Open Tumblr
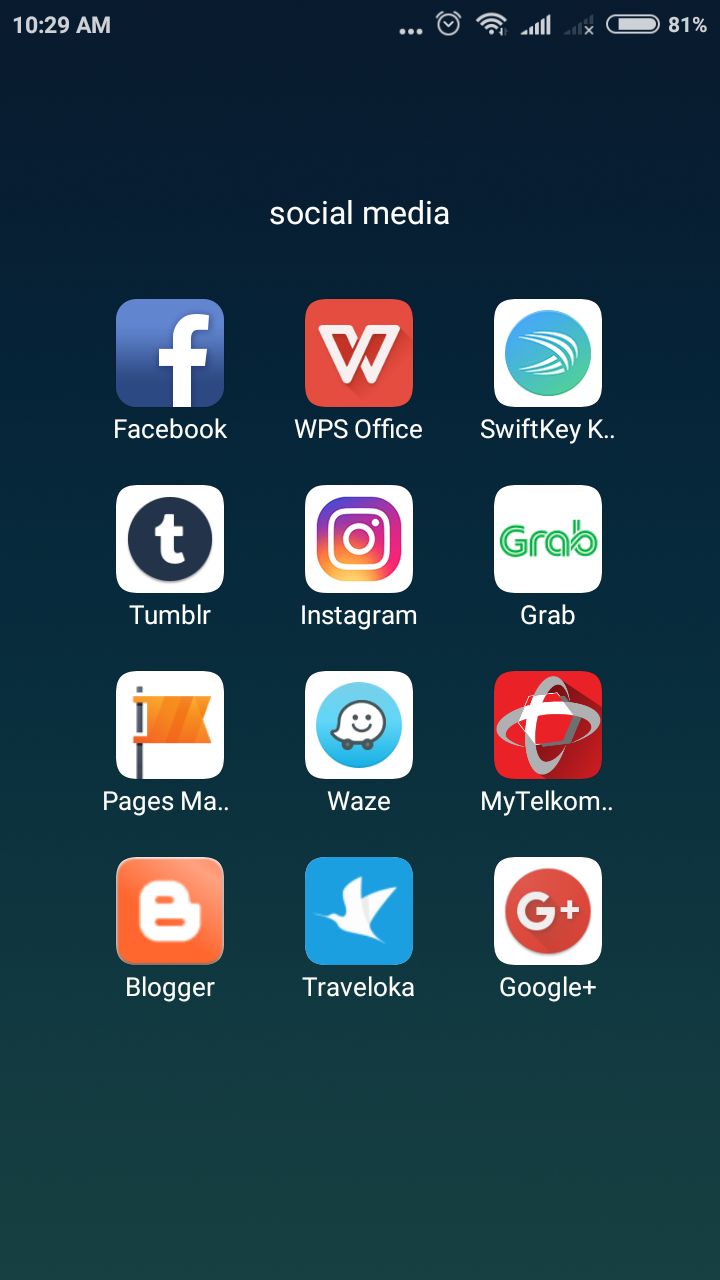Screen dimensions: 720x1280 [x=170, y=539]
